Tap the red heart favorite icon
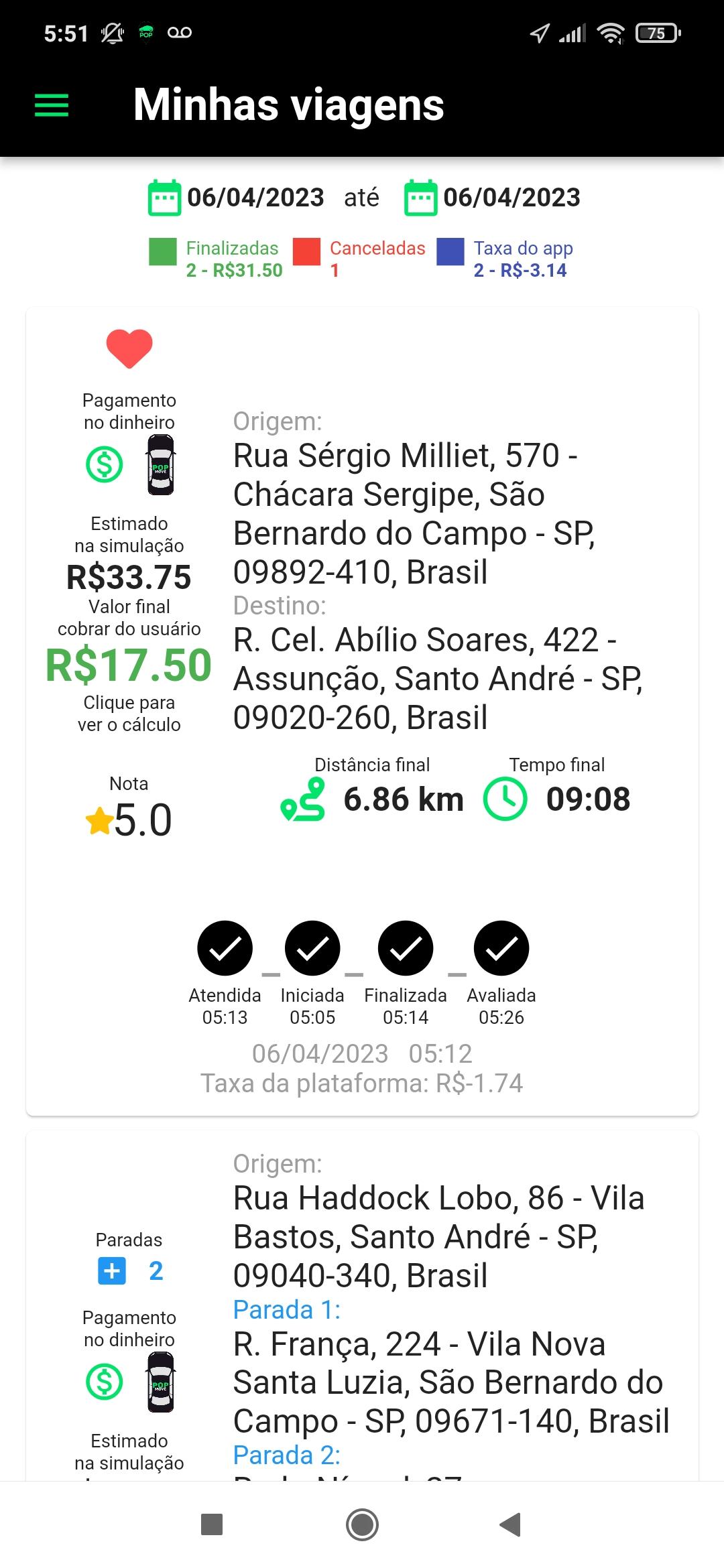Screen dimensions: 724x1568 tap(129, 348)
